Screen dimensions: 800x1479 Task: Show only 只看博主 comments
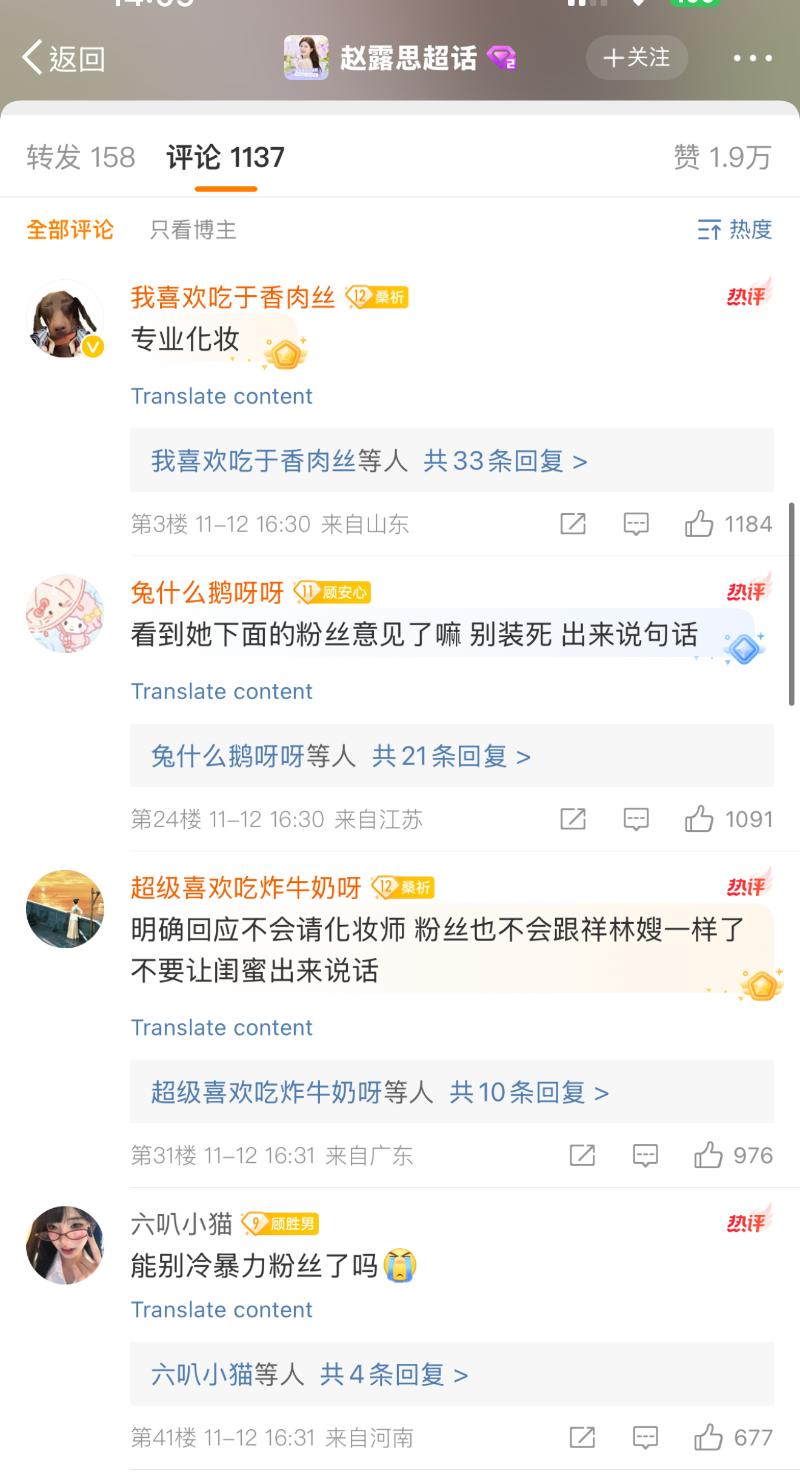pos(193,230)
